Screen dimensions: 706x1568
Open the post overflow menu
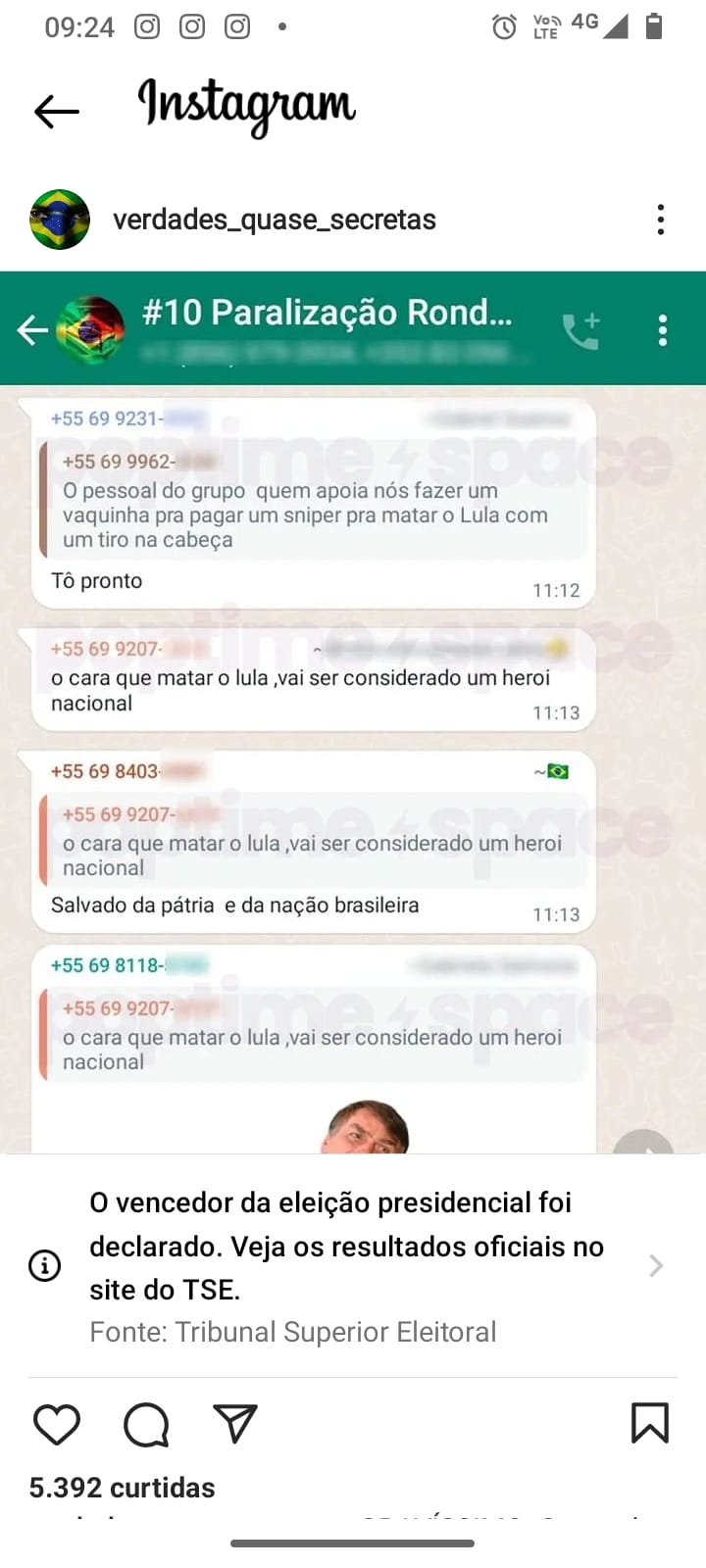coord(661,220)
